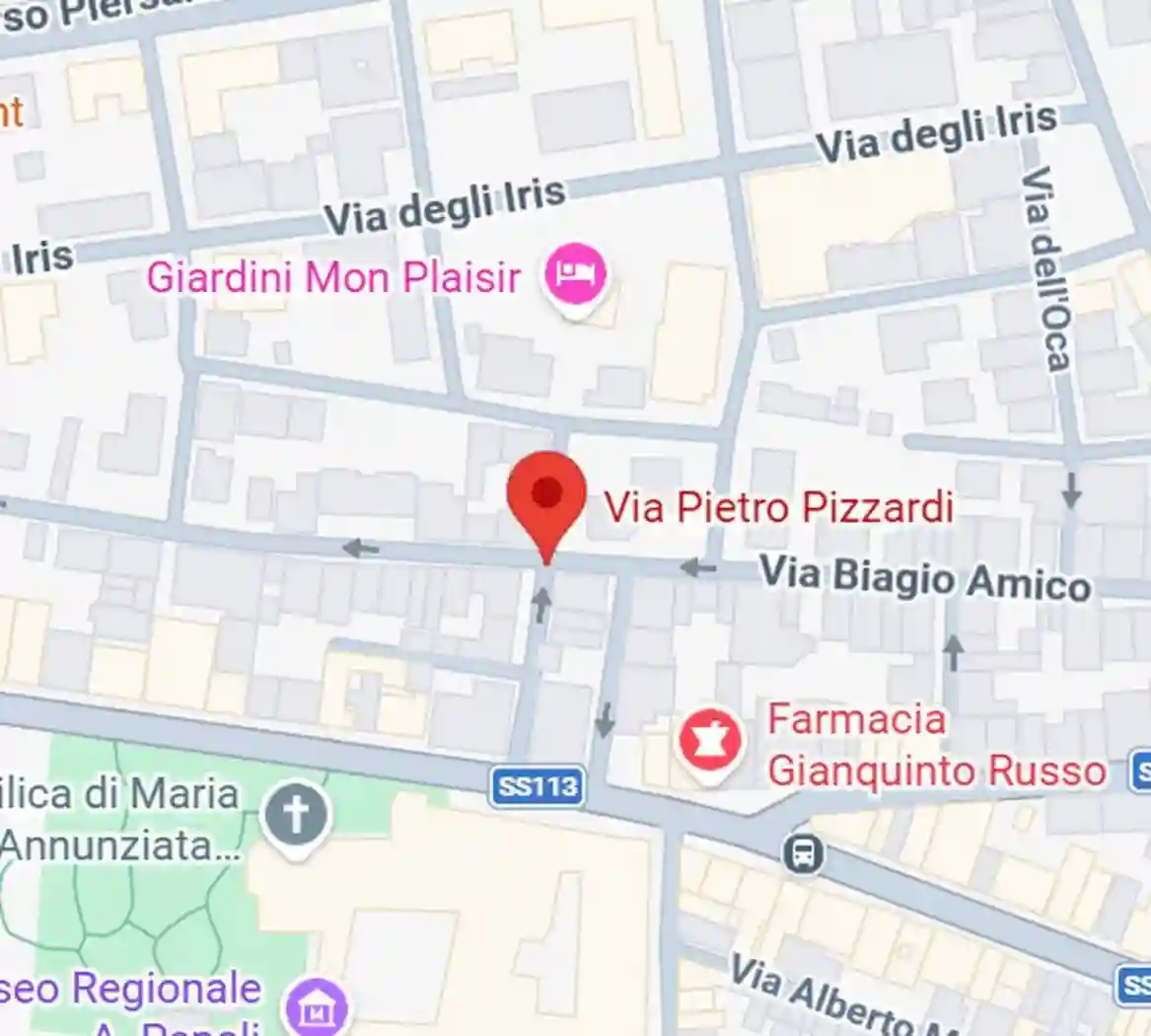Tap the red Via Pietro Pizzardi location pin
This screenshot has height=1036, width=1151.
(x=546, y=493)
